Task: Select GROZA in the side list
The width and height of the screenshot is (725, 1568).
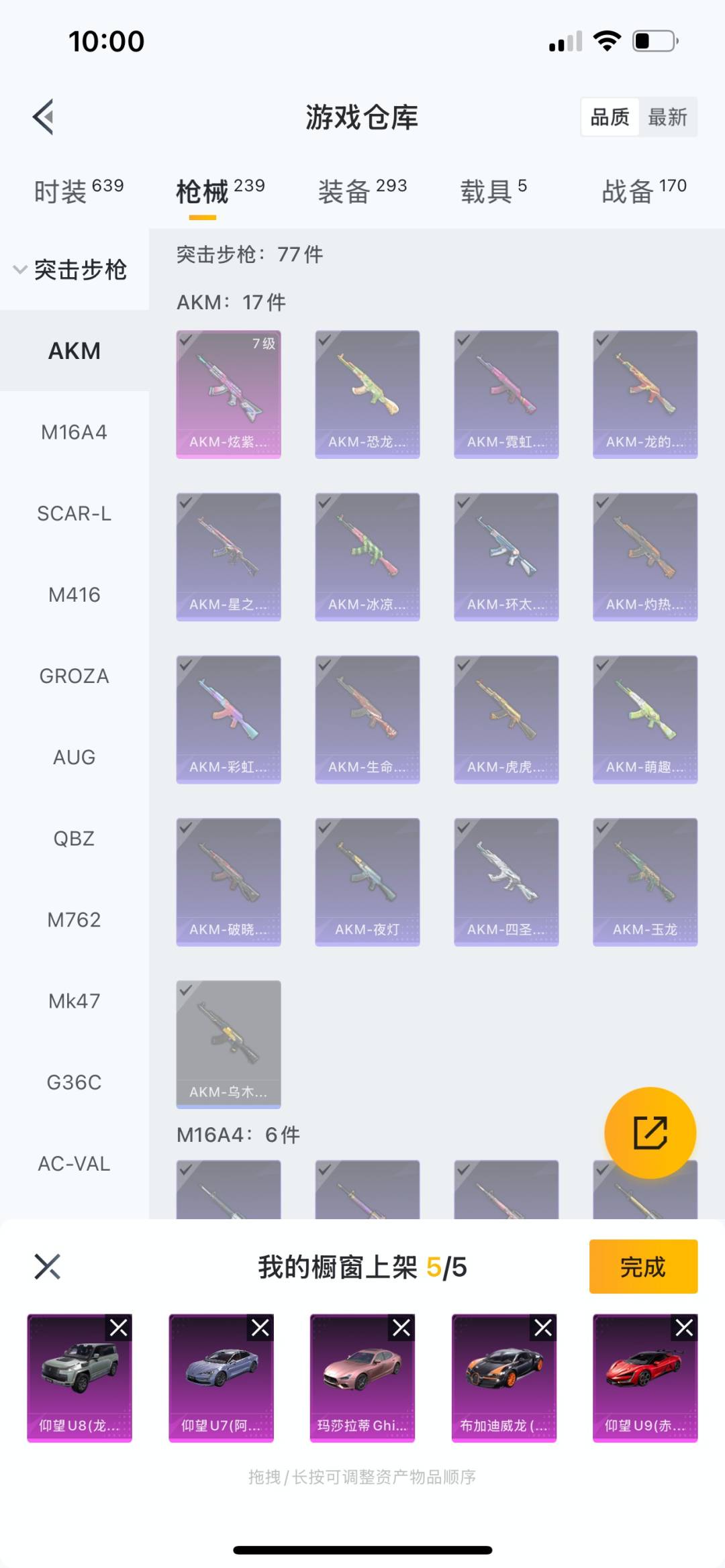Action: (74, 676)
